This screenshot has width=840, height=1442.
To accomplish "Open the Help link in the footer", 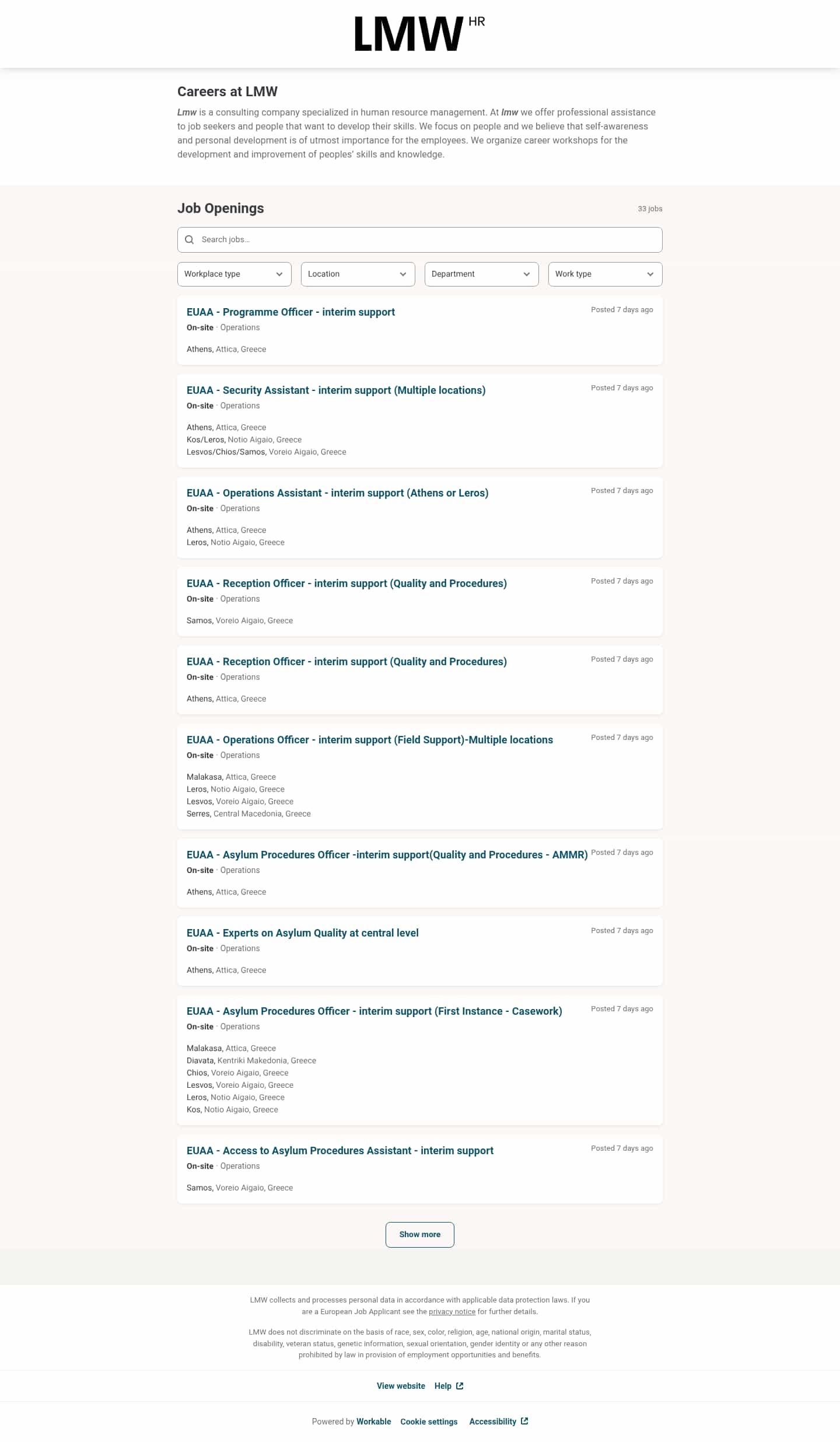I will (443, 1385).
